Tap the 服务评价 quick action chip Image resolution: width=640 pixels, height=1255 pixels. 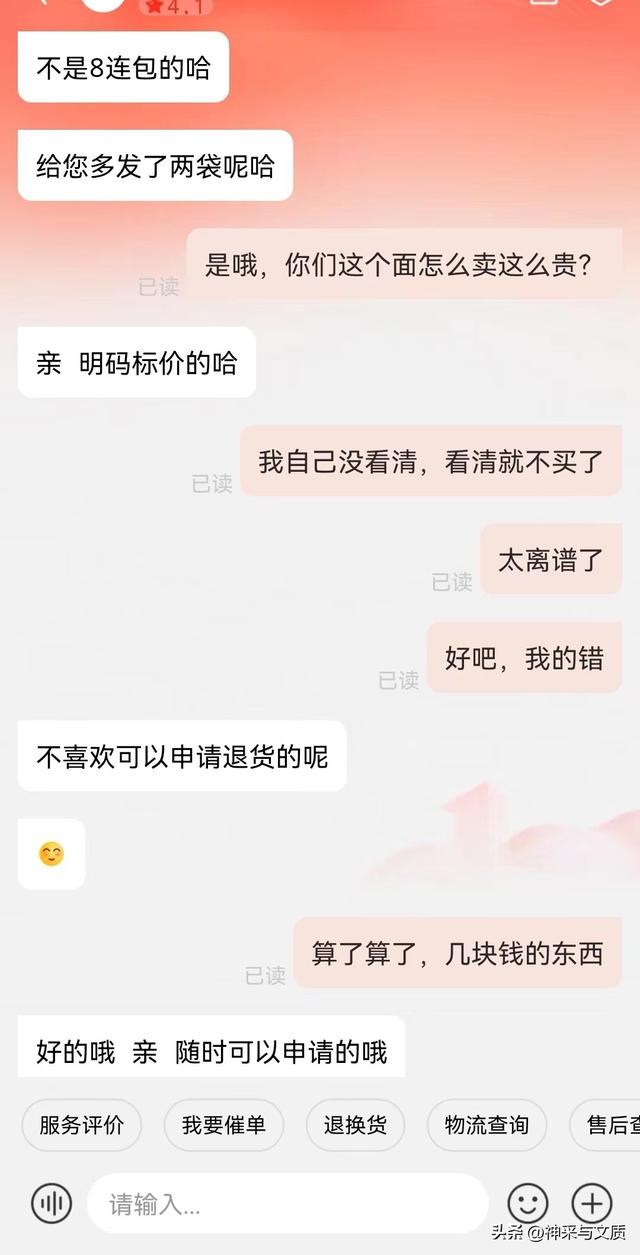tap(81, 1125)
